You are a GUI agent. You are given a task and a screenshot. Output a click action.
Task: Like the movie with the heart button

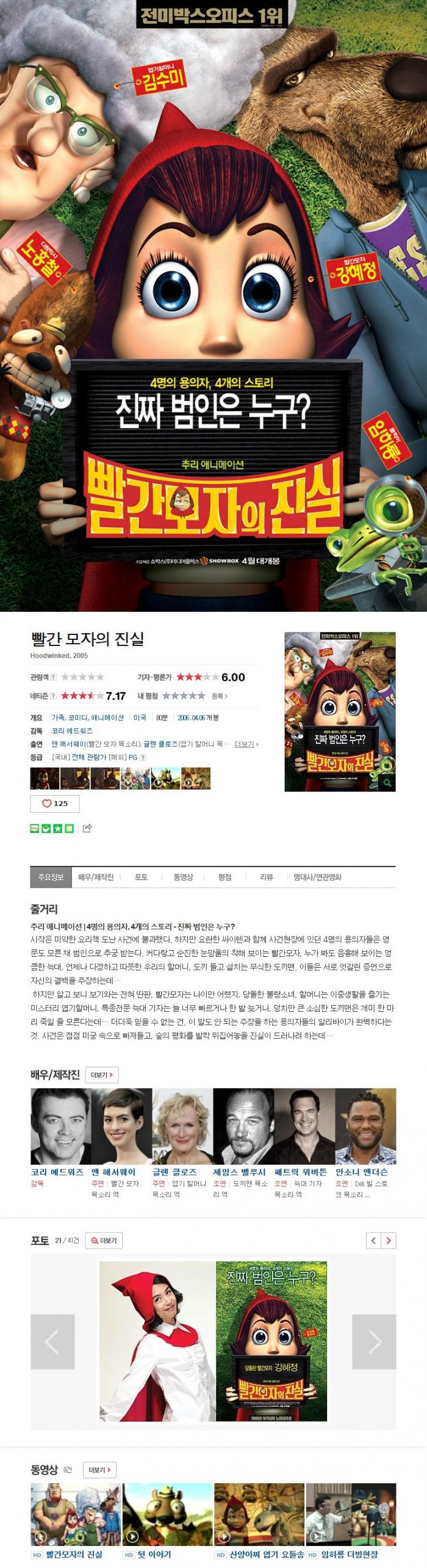54,804
